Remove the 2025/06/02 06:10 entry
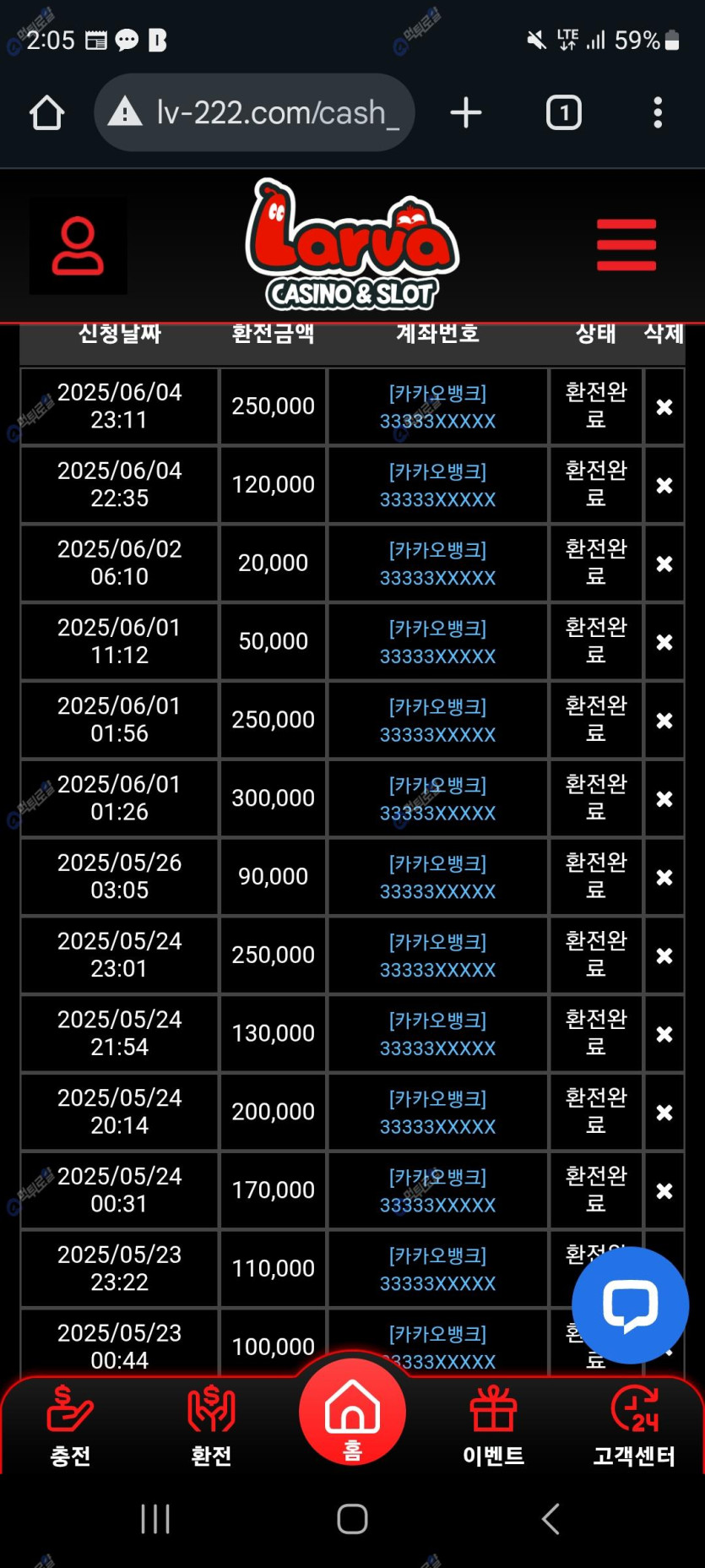This screenshot has height=1568, width=705. pyautogui.click(x=664, y=563)
